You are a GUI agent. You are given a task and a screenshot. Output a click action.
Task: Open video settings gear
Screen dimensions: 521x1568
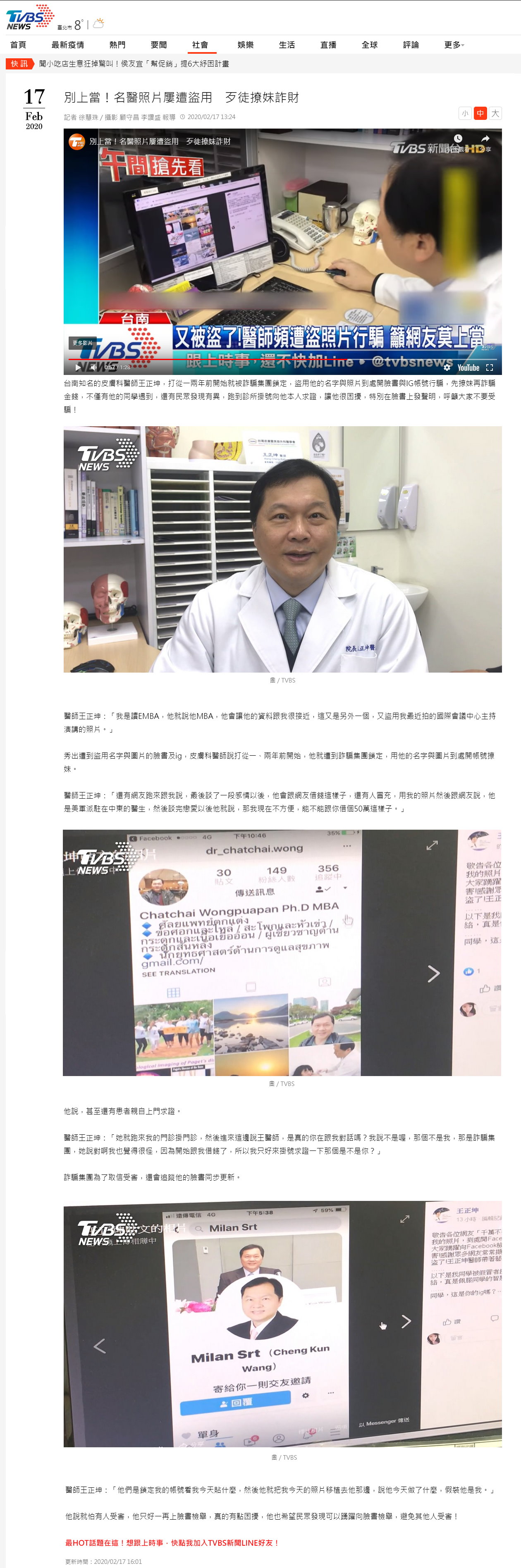(x=447, y=367)
